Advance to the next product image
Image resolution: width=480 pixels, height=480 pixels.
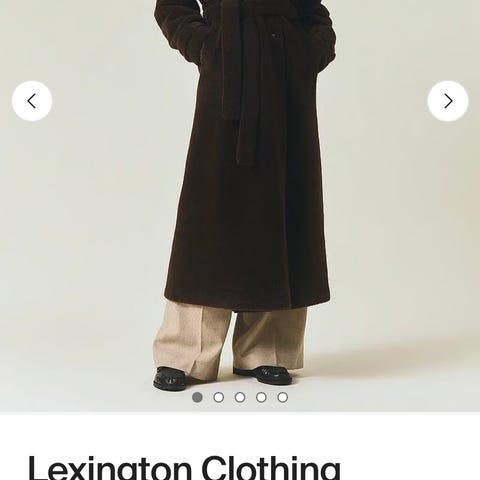448,101
